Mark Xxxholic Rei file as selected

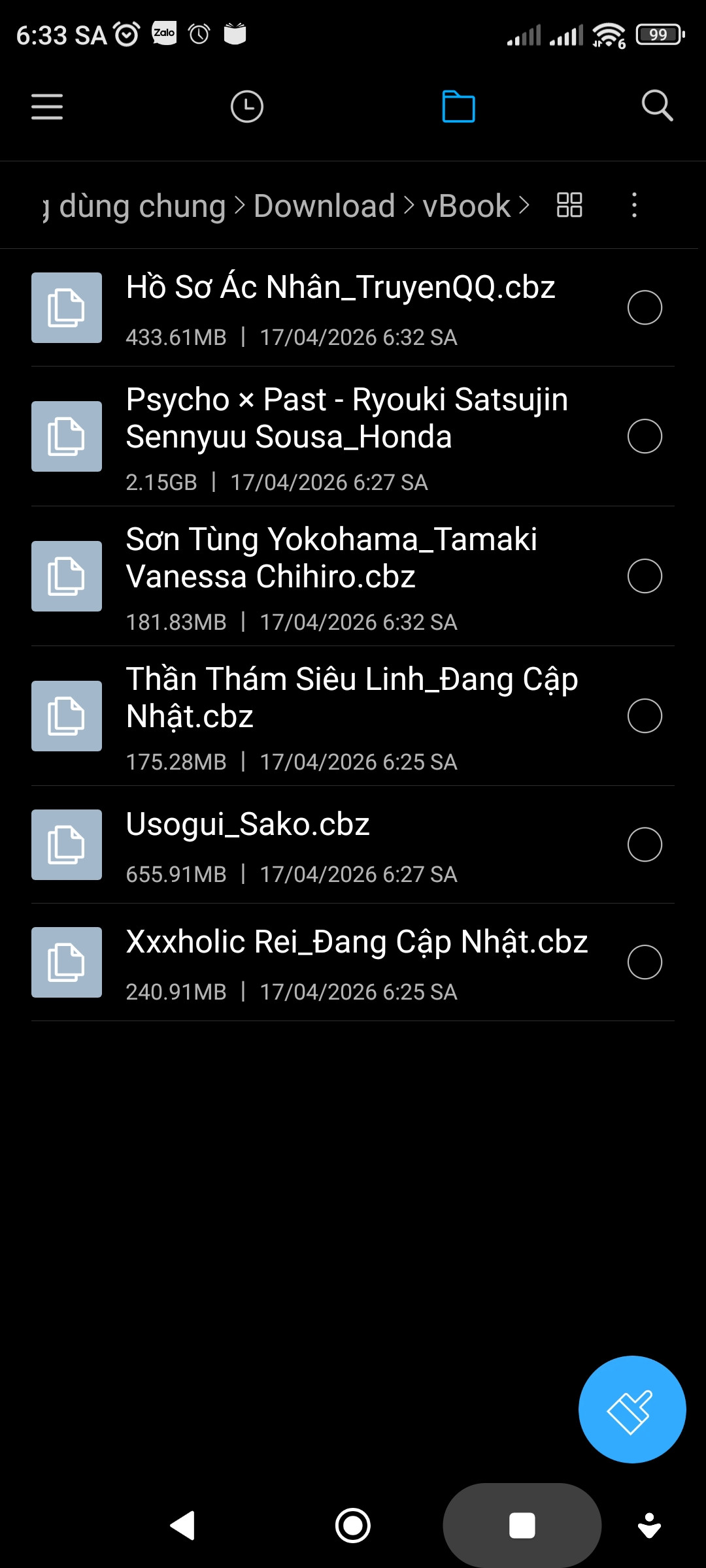[x=645, y=962]
